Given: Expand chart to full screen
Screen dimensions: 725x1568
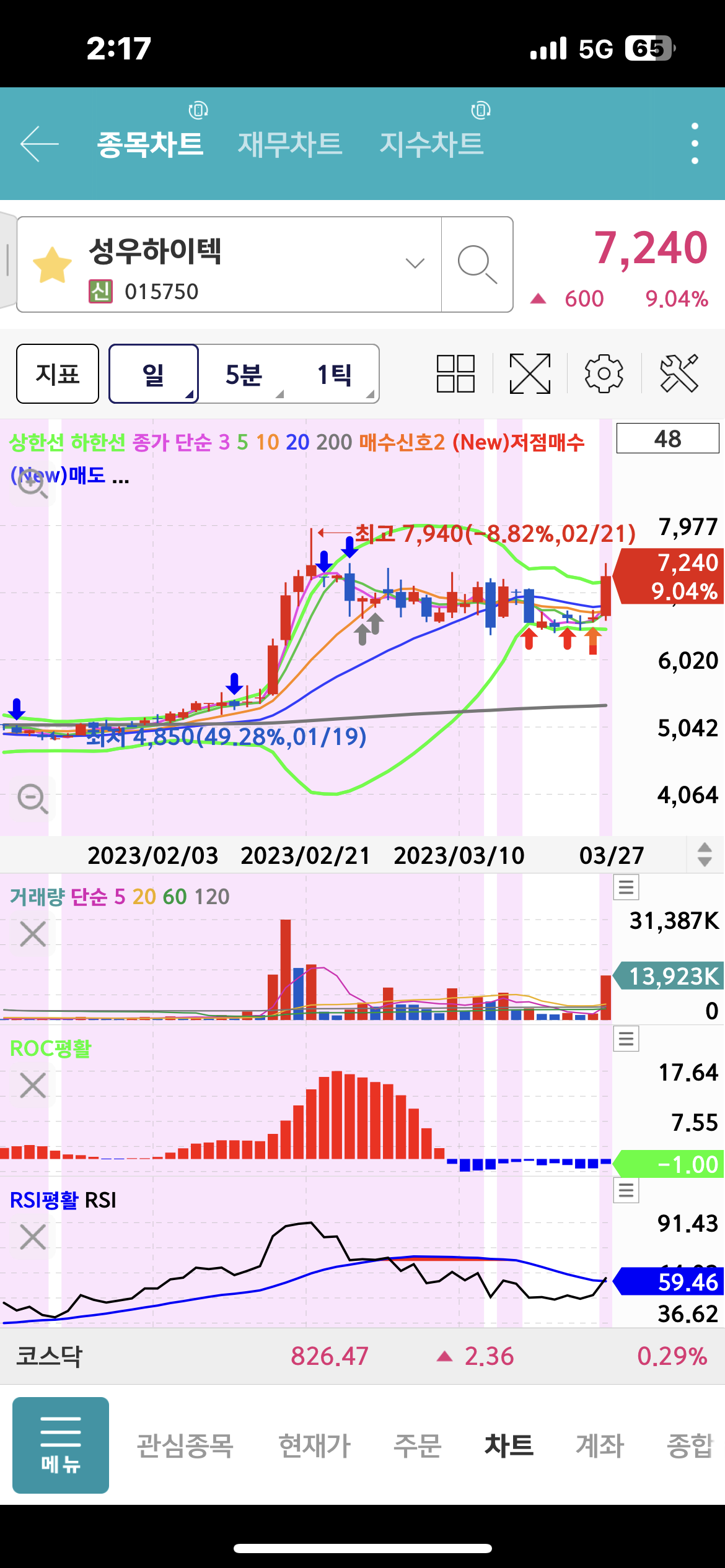Looking at the screenshot, I should (x=530, y=374).
